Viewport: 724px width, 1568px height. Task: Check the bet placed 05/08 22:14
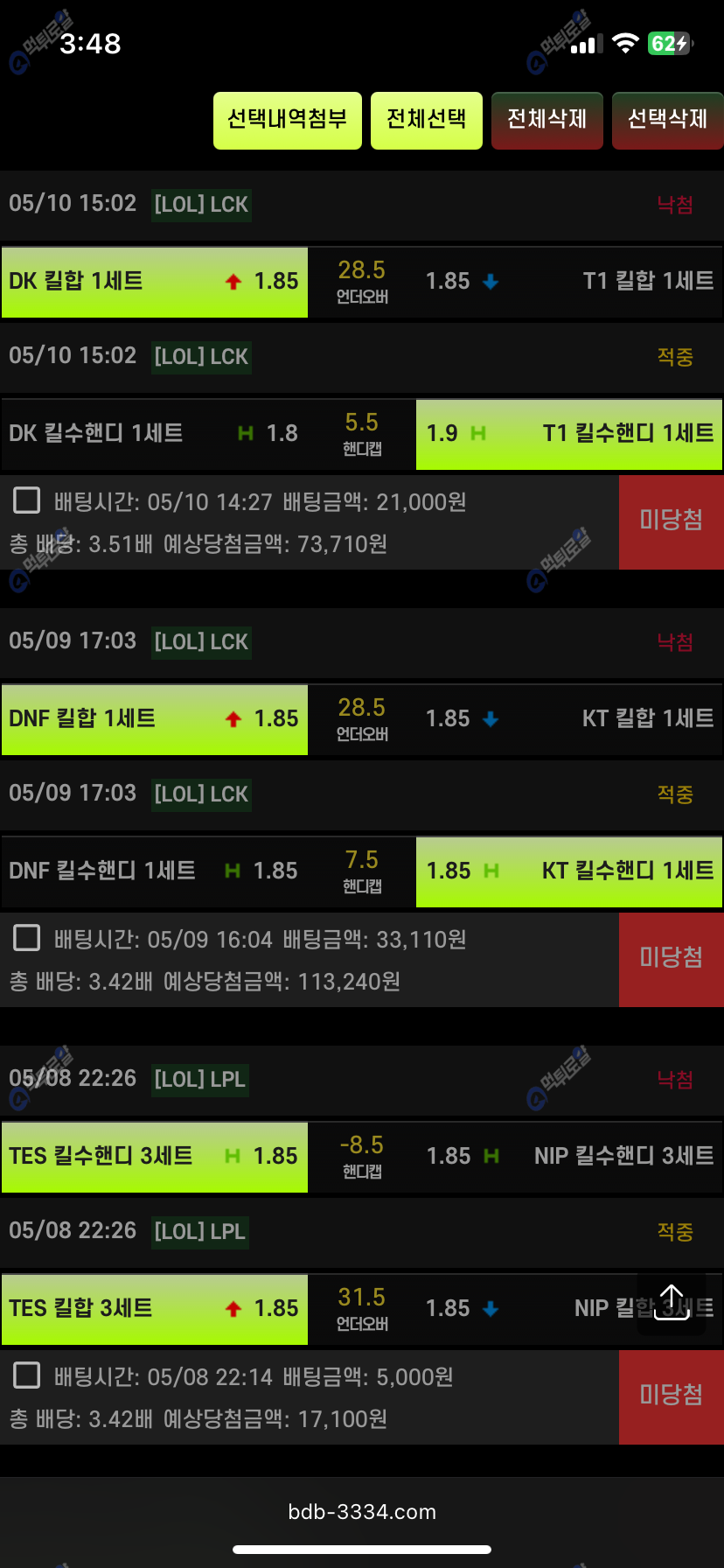(27, 1375)
